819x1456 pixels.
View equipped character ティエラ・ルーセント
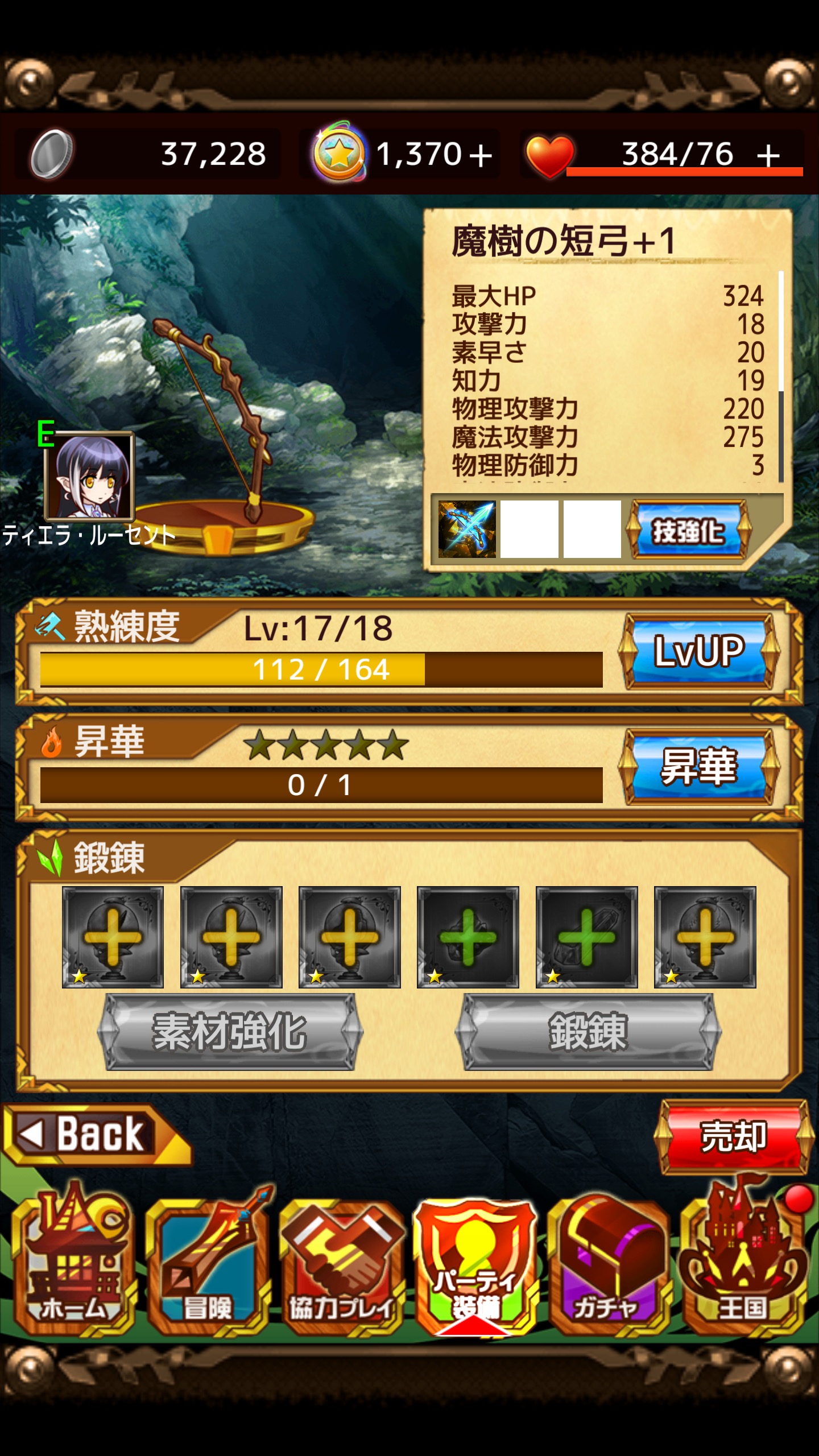pyautogui.click(x=90, y=477)
